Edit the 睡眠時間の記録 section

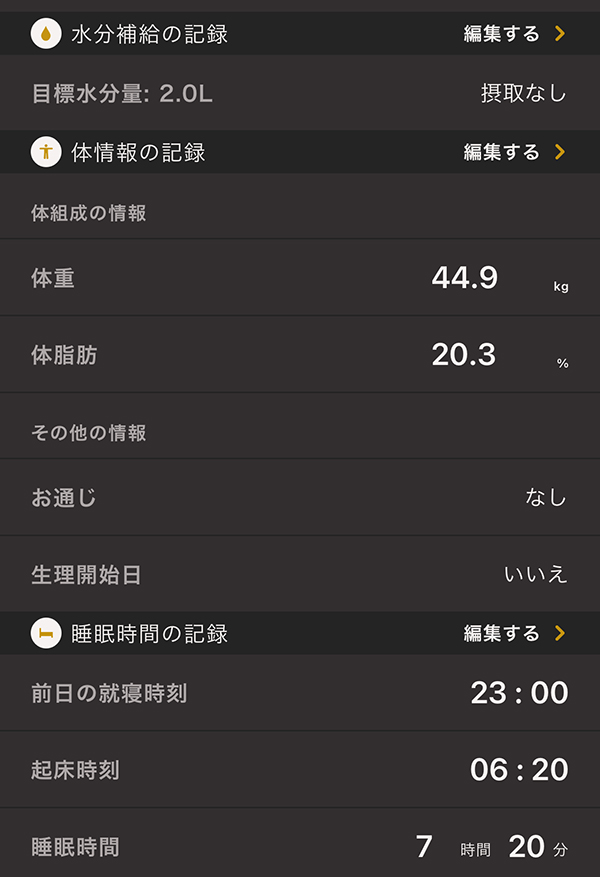click(x=514, y=633)
